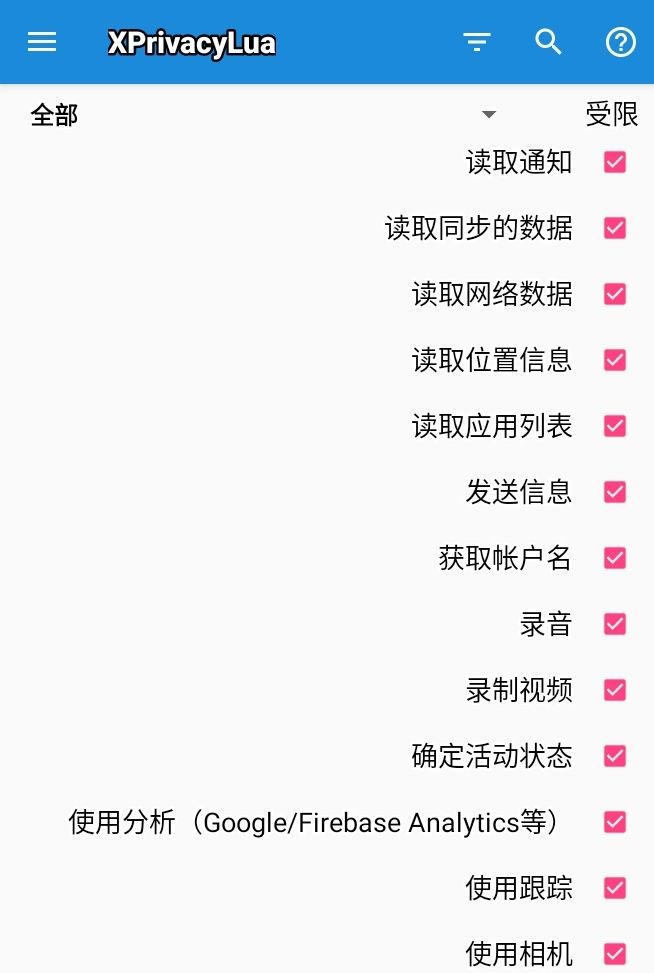Uncheck the 使用分析 analytics restriction

click(x=615, y=822)
